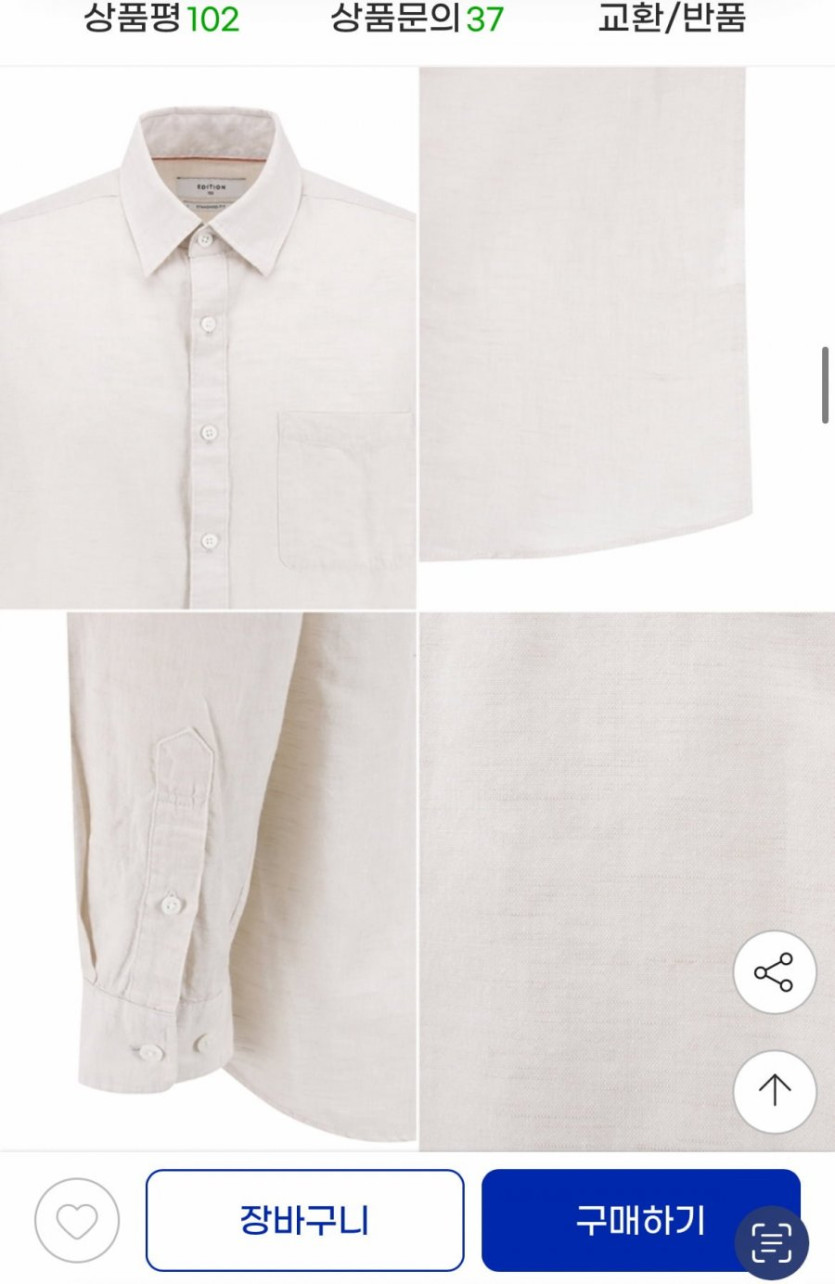Add this shirt to wishlist

(77, 1220)
